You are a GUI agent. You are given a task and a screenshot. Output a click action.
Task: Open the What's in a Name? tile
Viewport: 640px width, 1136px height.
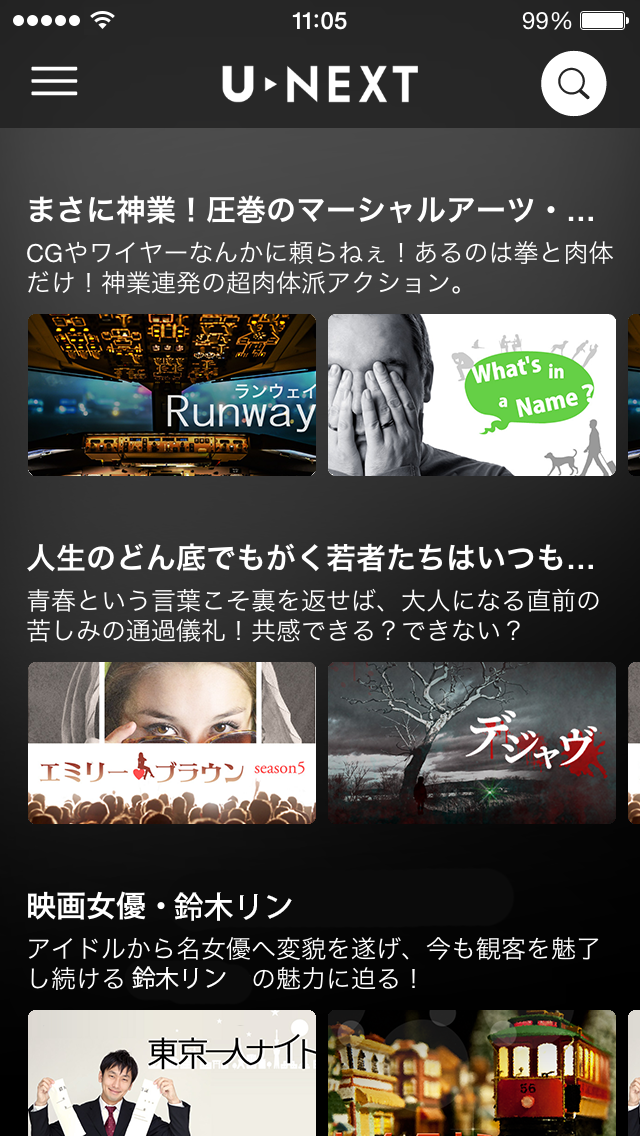pyautogui.click(x=472, y=395)
